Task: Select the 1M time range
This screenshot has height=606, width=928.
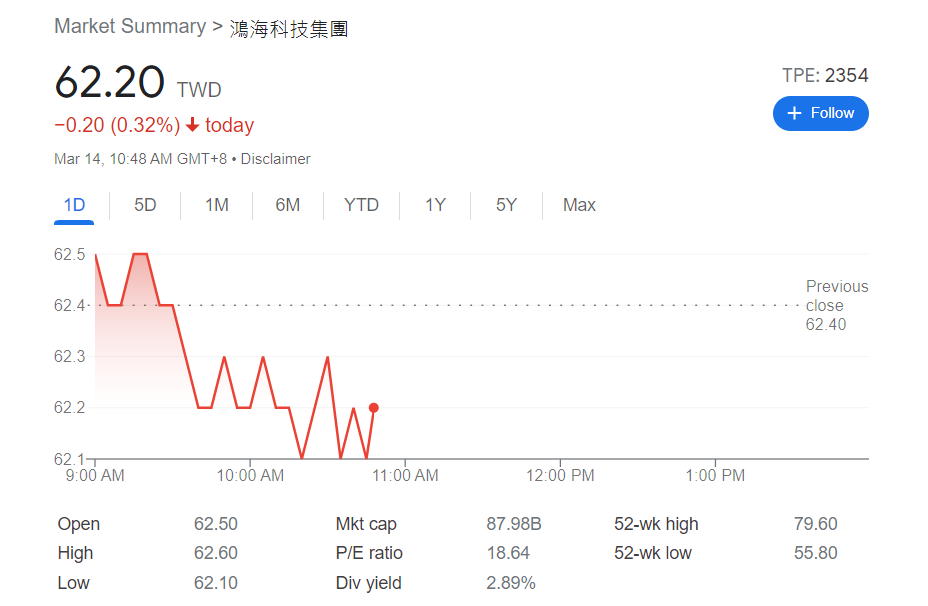Action: (x=216, y=205)
